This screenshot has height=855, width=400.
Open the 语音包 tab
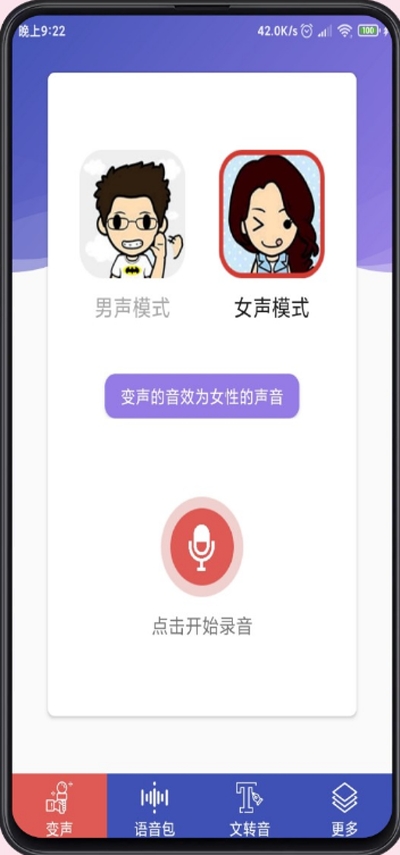pyautogui.click(x=155, y=807)
